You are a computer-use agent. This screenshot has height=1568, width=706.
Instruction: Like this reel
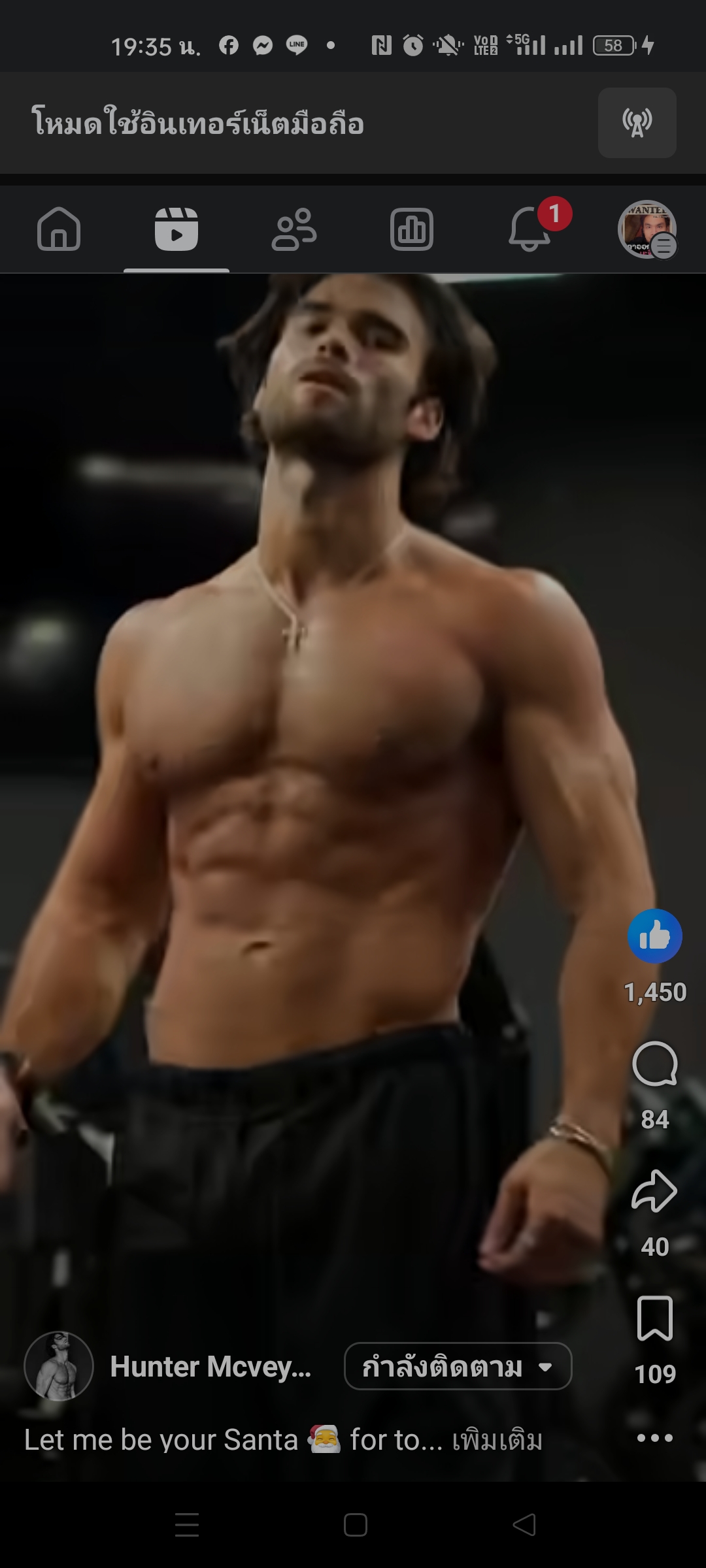point(654,936)
